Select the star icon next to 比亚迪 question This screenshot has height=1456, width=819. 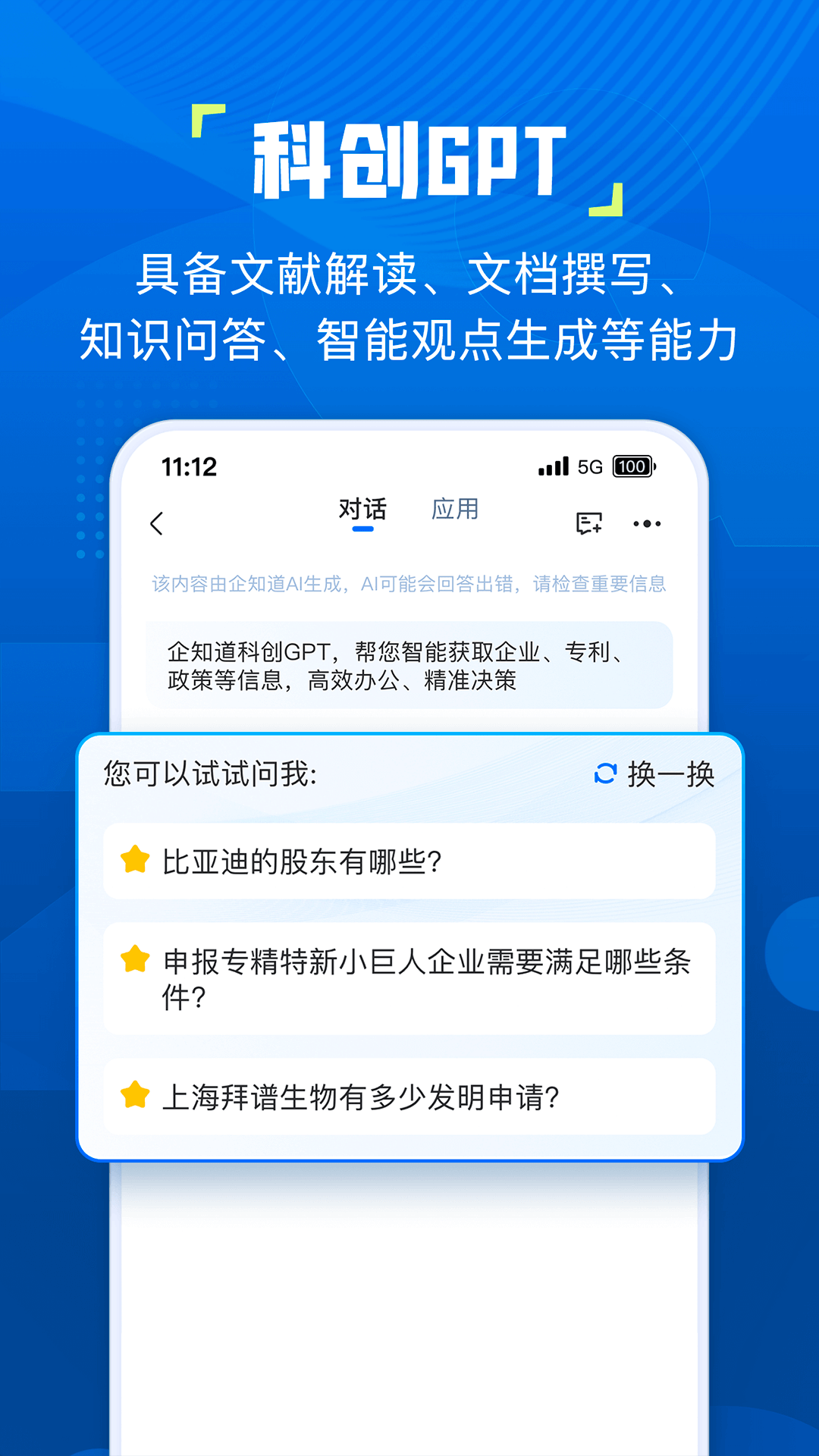click(x=133, y=861)
